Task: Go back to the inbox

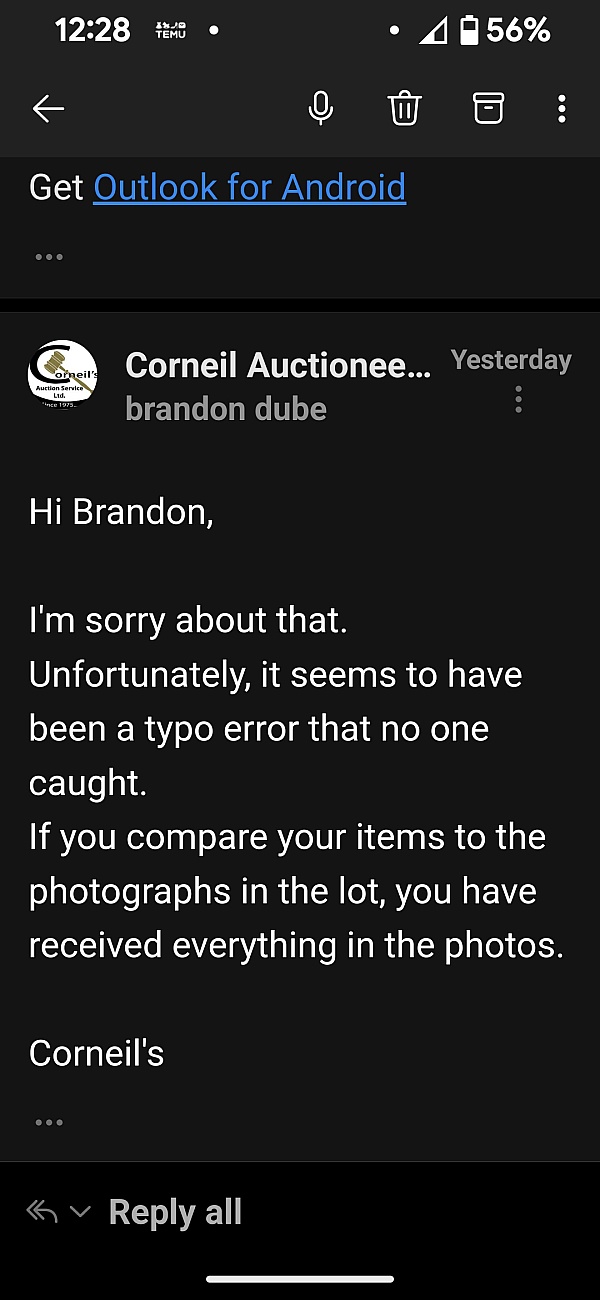Action: tap(48, 109)
